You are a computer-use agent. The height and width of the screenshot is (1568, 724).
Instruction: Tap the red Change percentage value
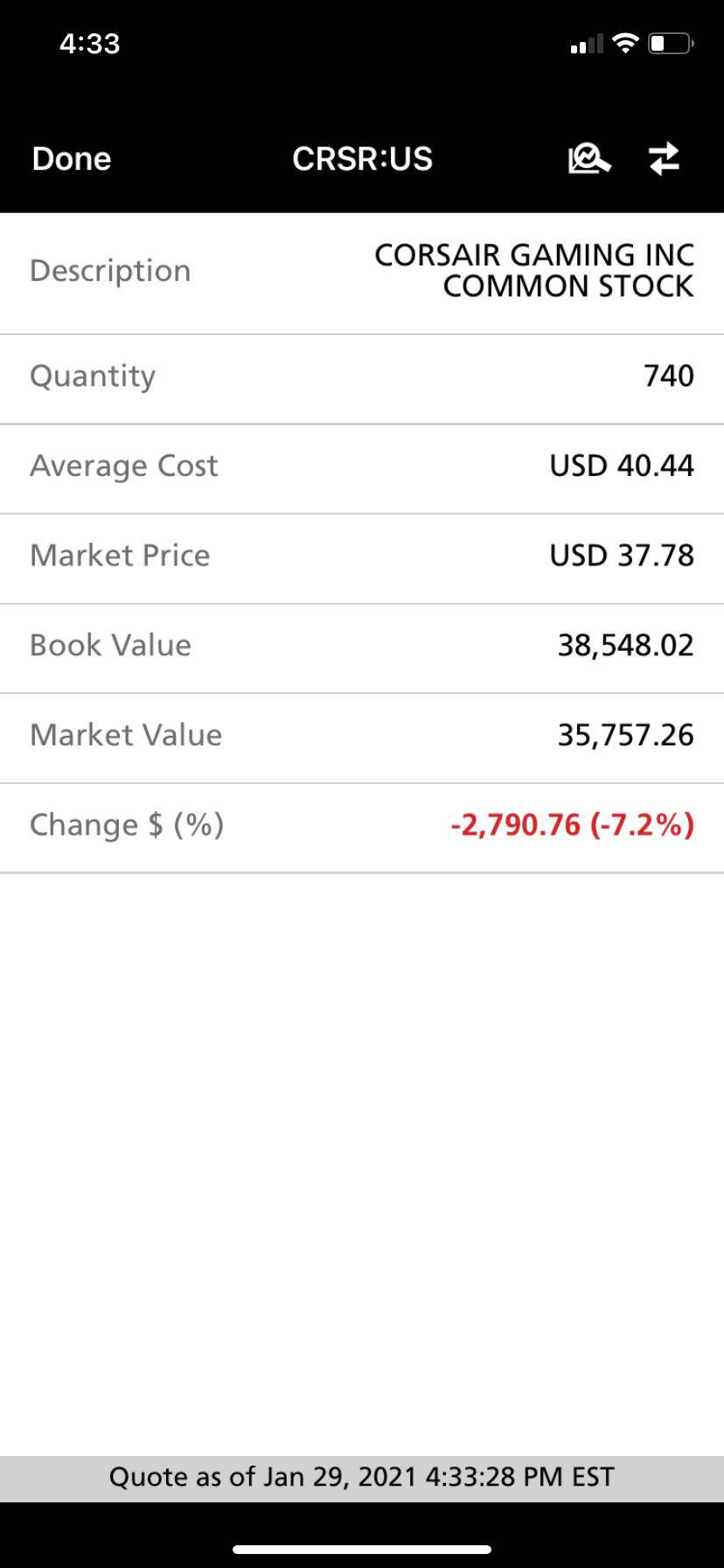(637, 824)
